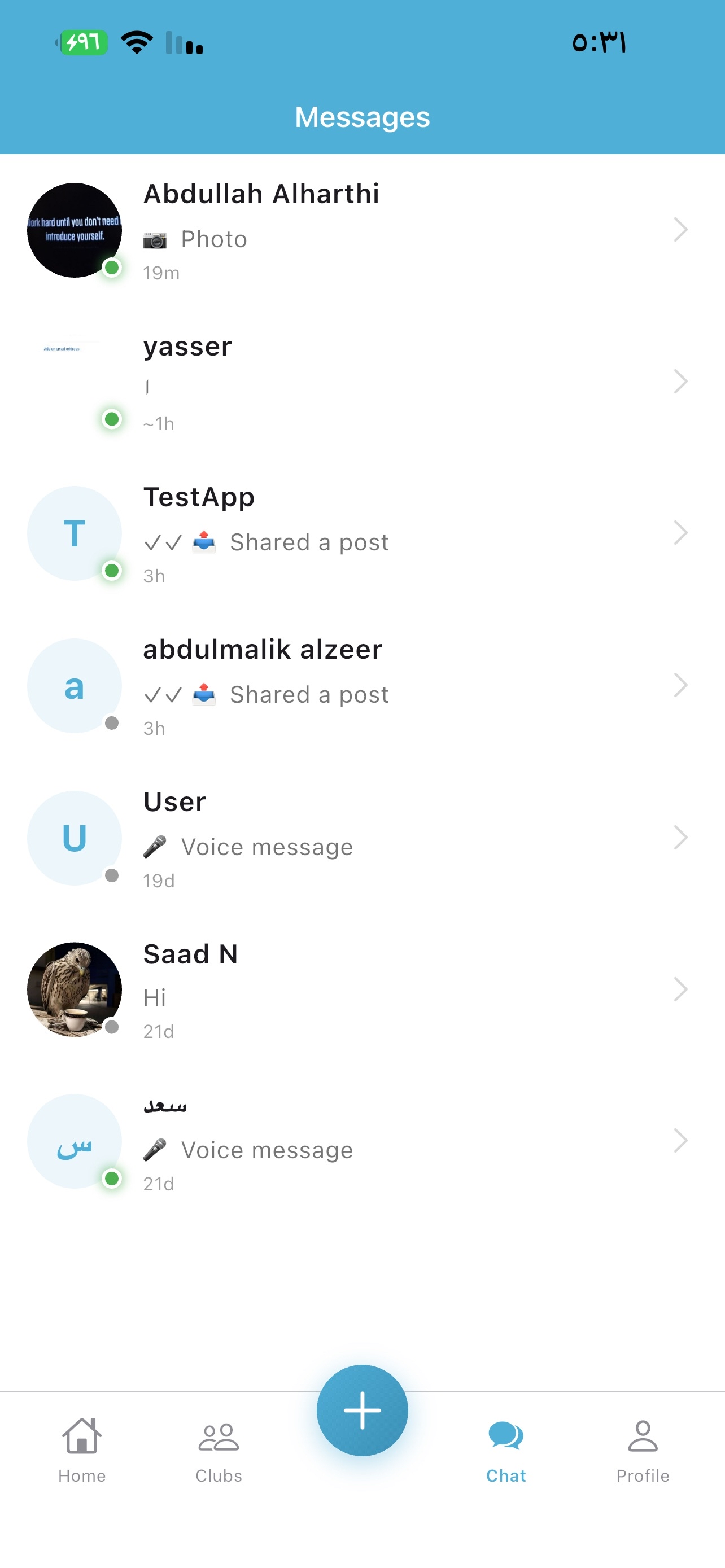The height and width of the screenshot is (1568, 725).
Task: Click the camera icon next to Photo
Action: (157, 239)
